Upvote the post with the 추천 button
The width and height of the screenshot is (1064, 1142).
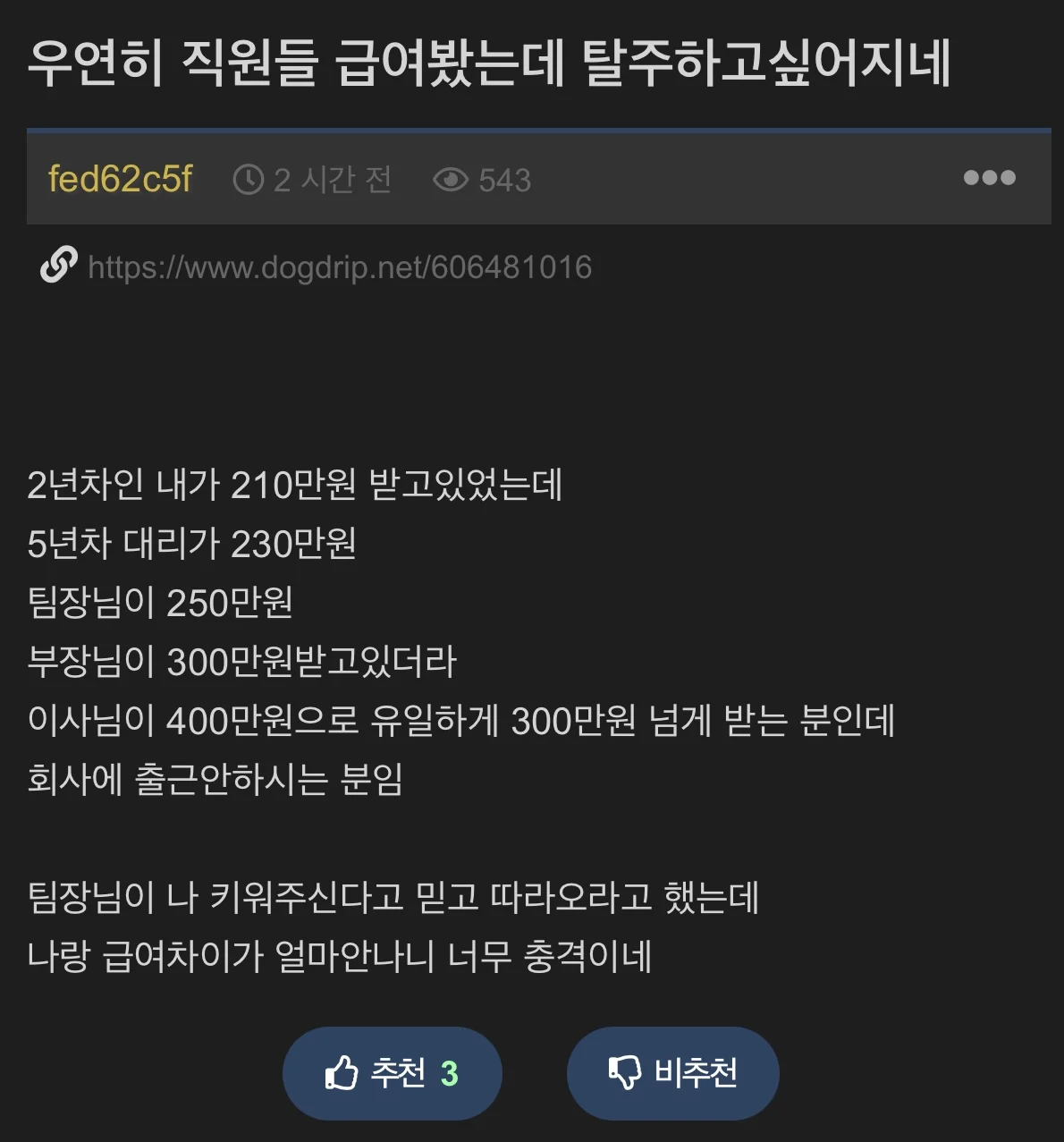393,1072
